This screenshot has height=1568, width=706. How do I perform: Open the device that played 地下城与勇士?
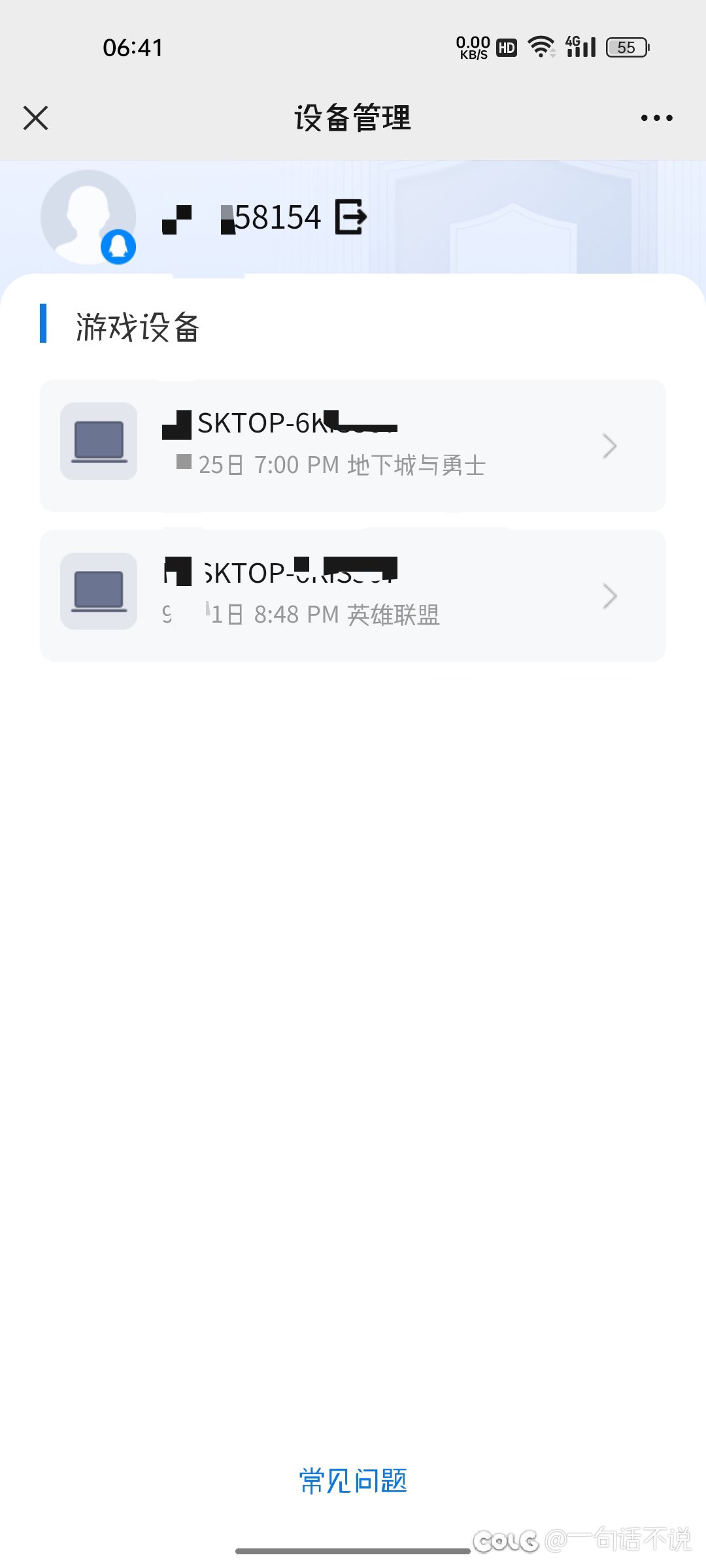tap(353, 446)
